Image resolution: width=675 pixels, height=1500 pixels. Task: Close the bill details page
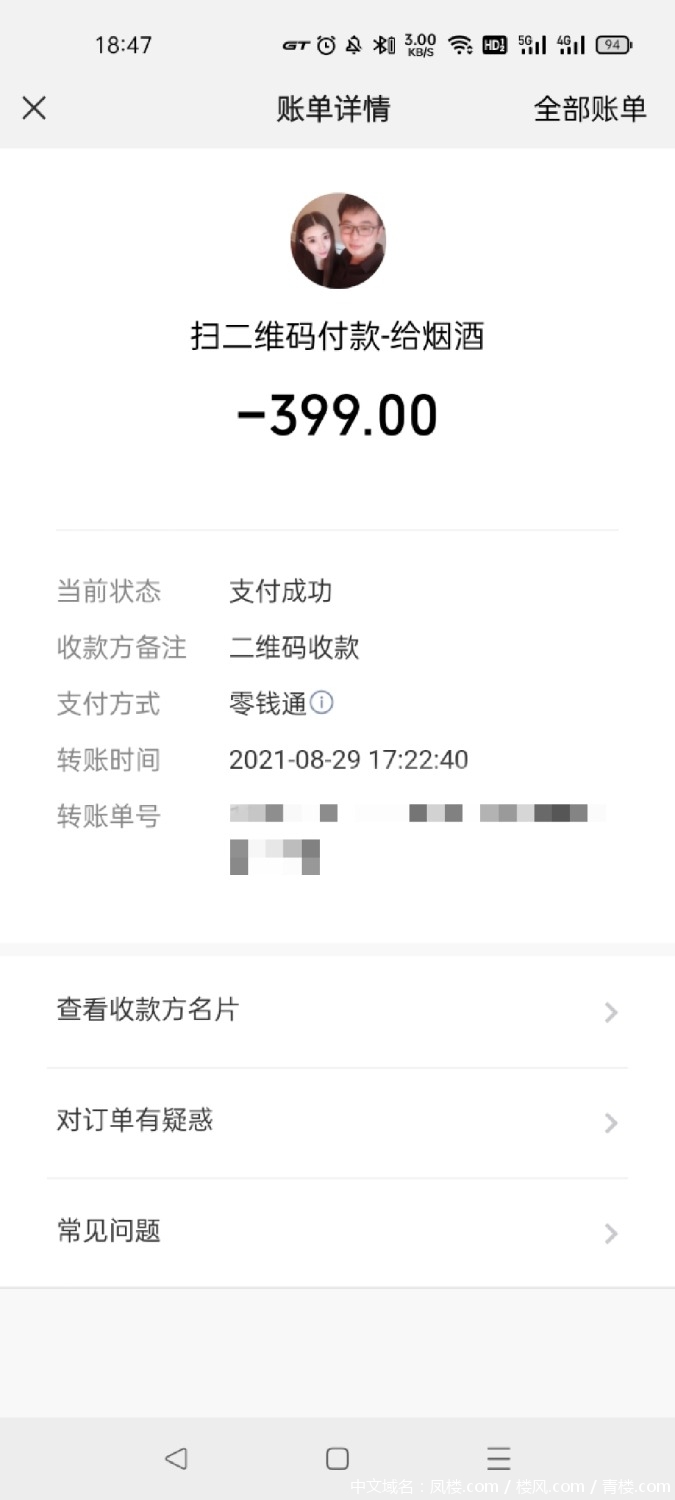click(x=34, y=108)
